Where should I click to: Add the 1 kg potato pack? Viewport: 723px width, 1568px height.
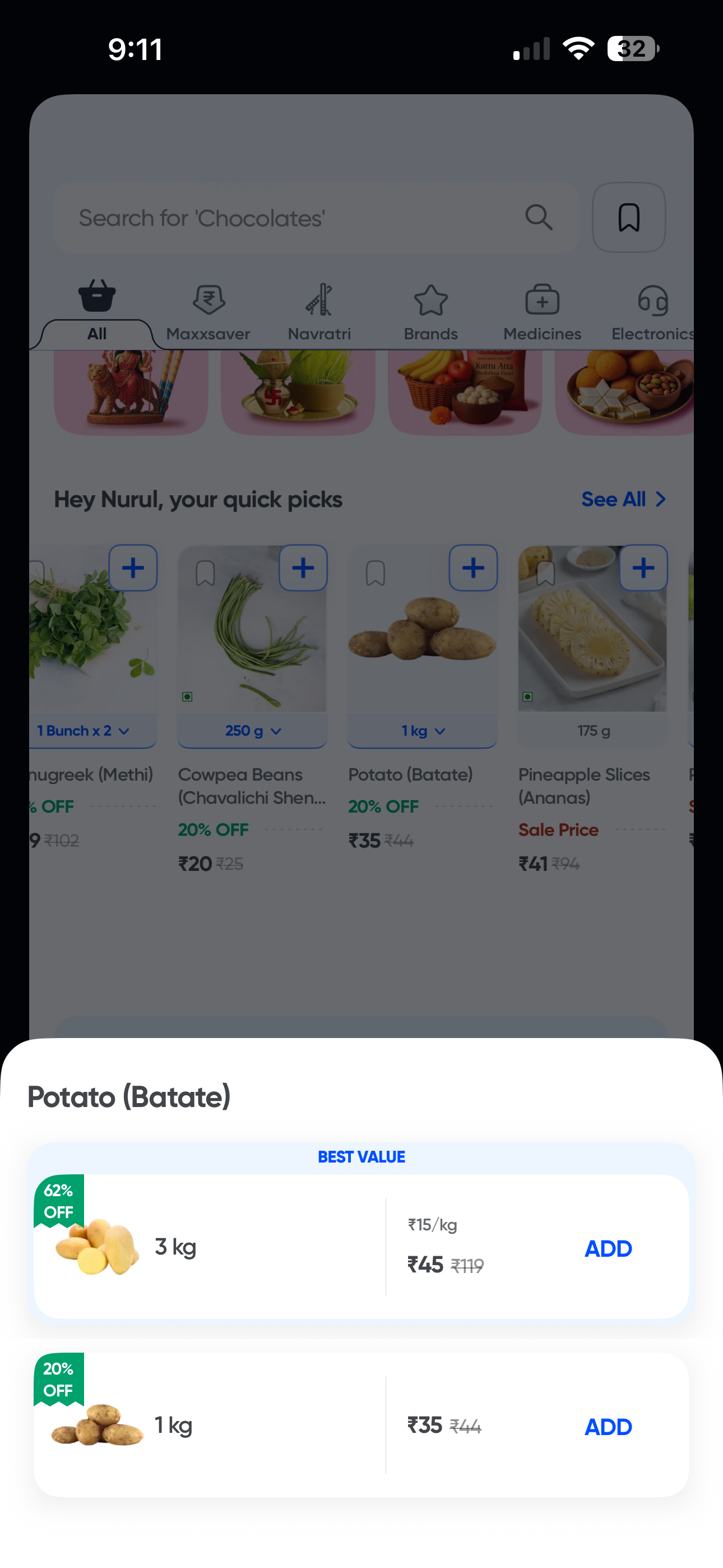tap(608, 1426)
